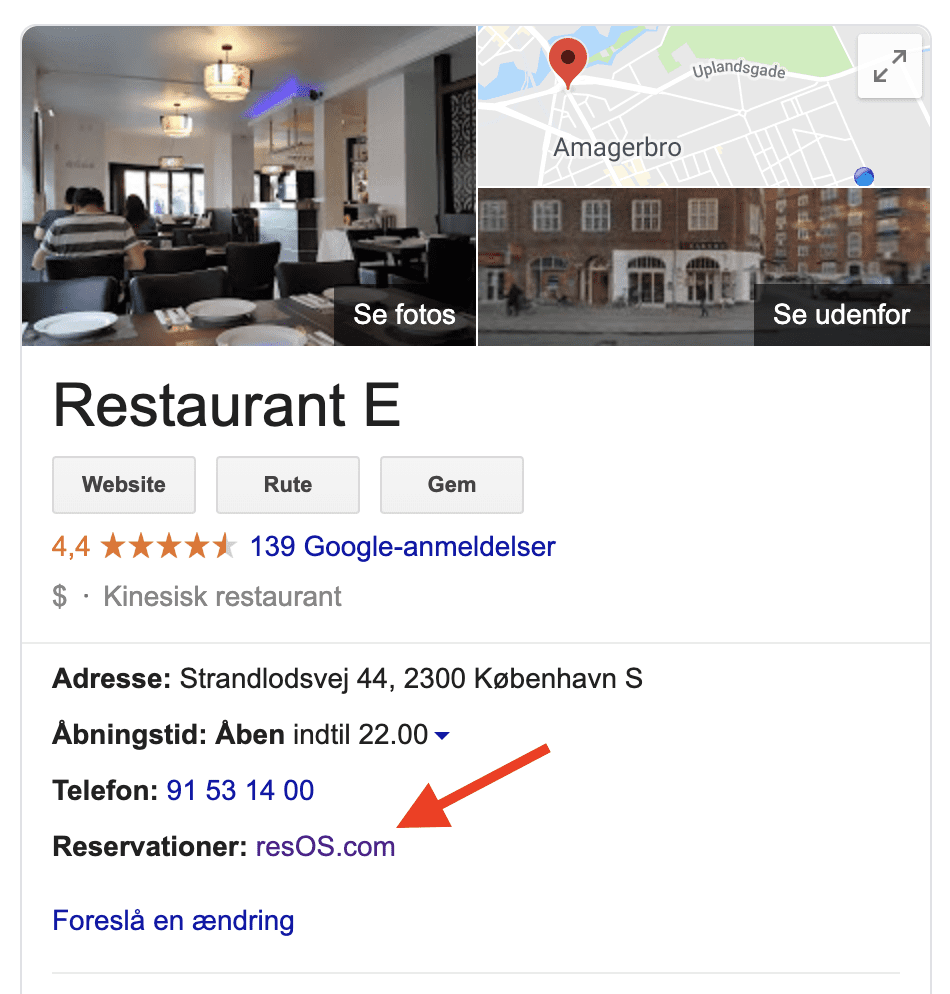
Task: Open the restaurant photos via Se fotos
Action: (404, 315)
